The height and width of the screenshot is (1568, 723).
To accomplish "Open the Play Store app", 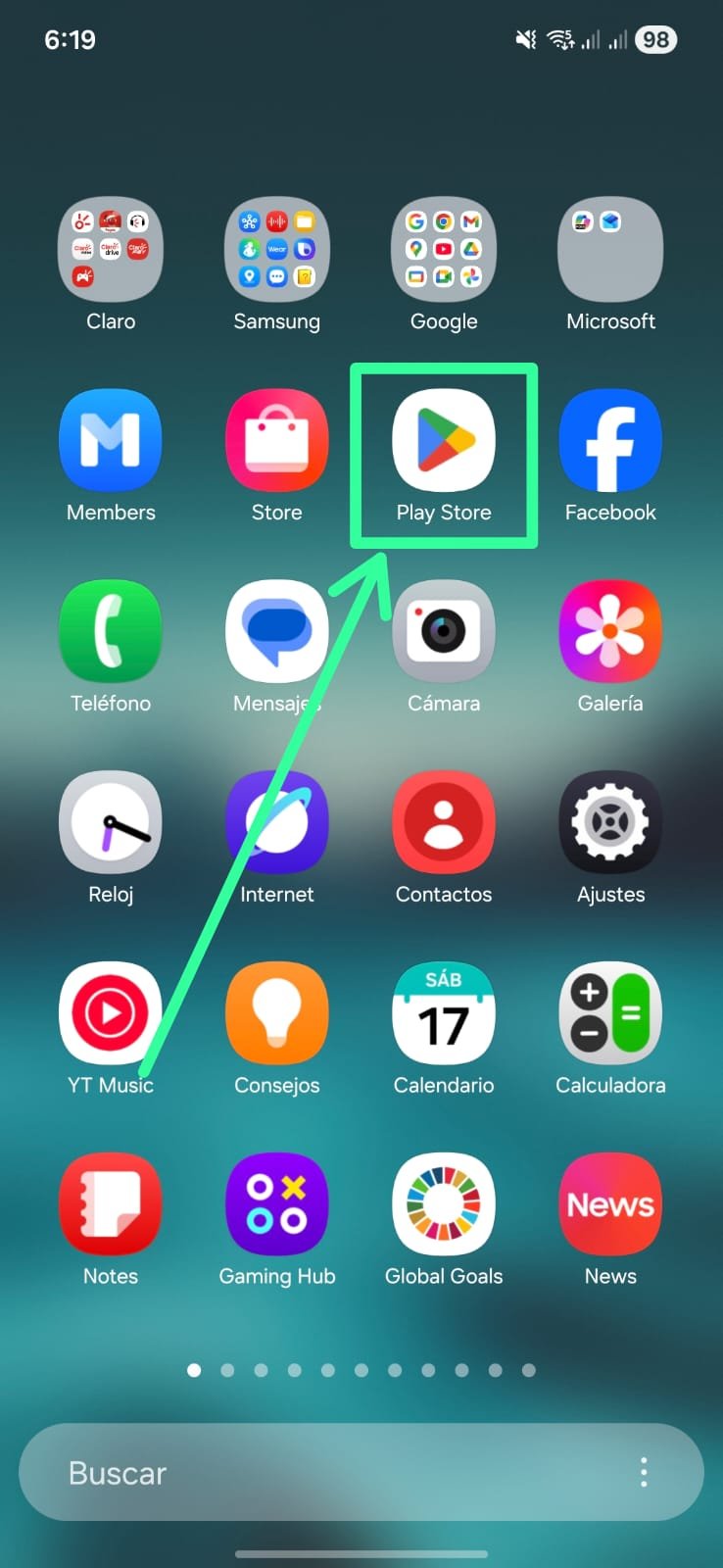I will (444, 440).
